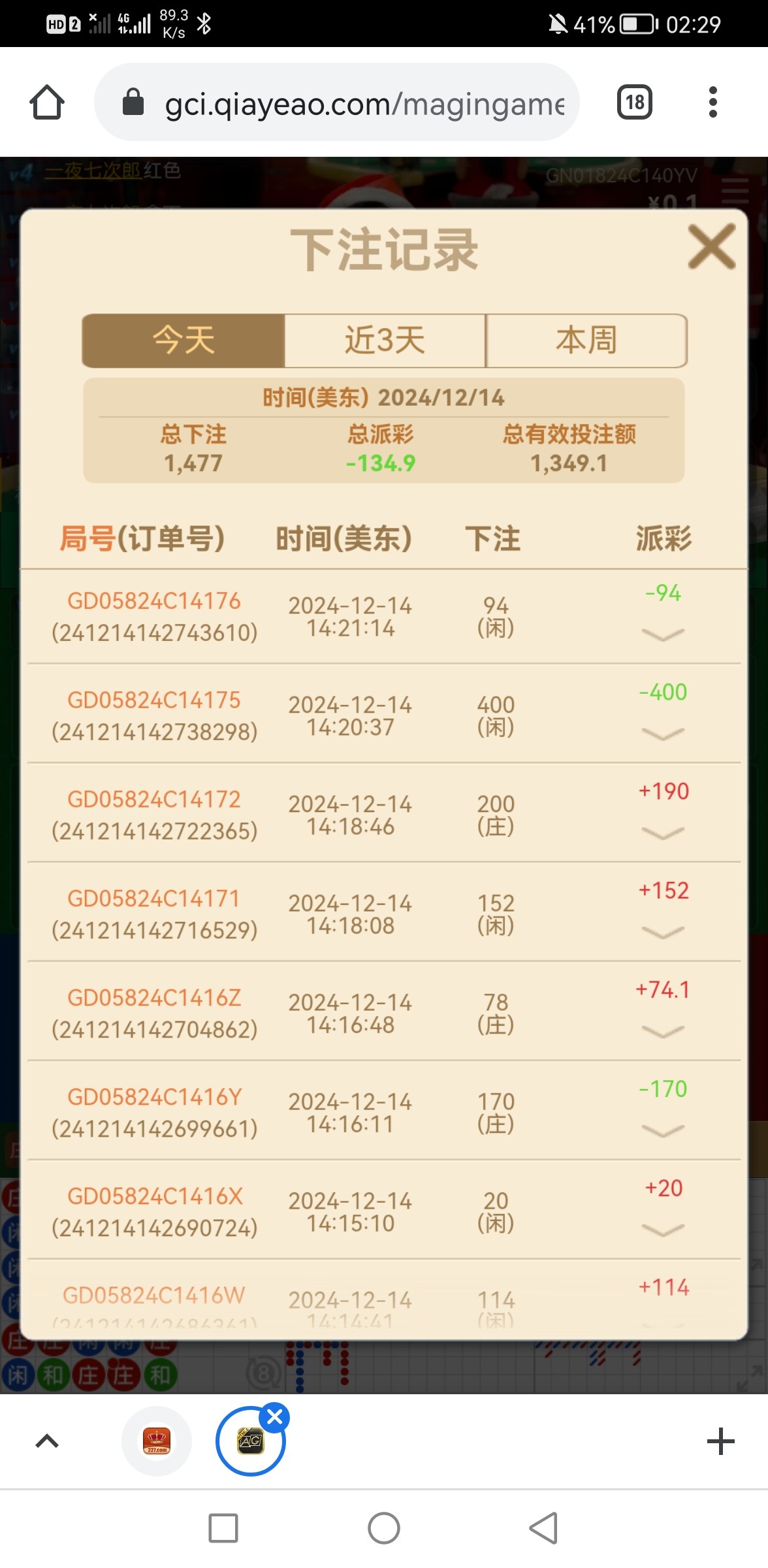Expand the GD05824C14171 bet record
768x1568 pixels.
[x=662, y=932]
